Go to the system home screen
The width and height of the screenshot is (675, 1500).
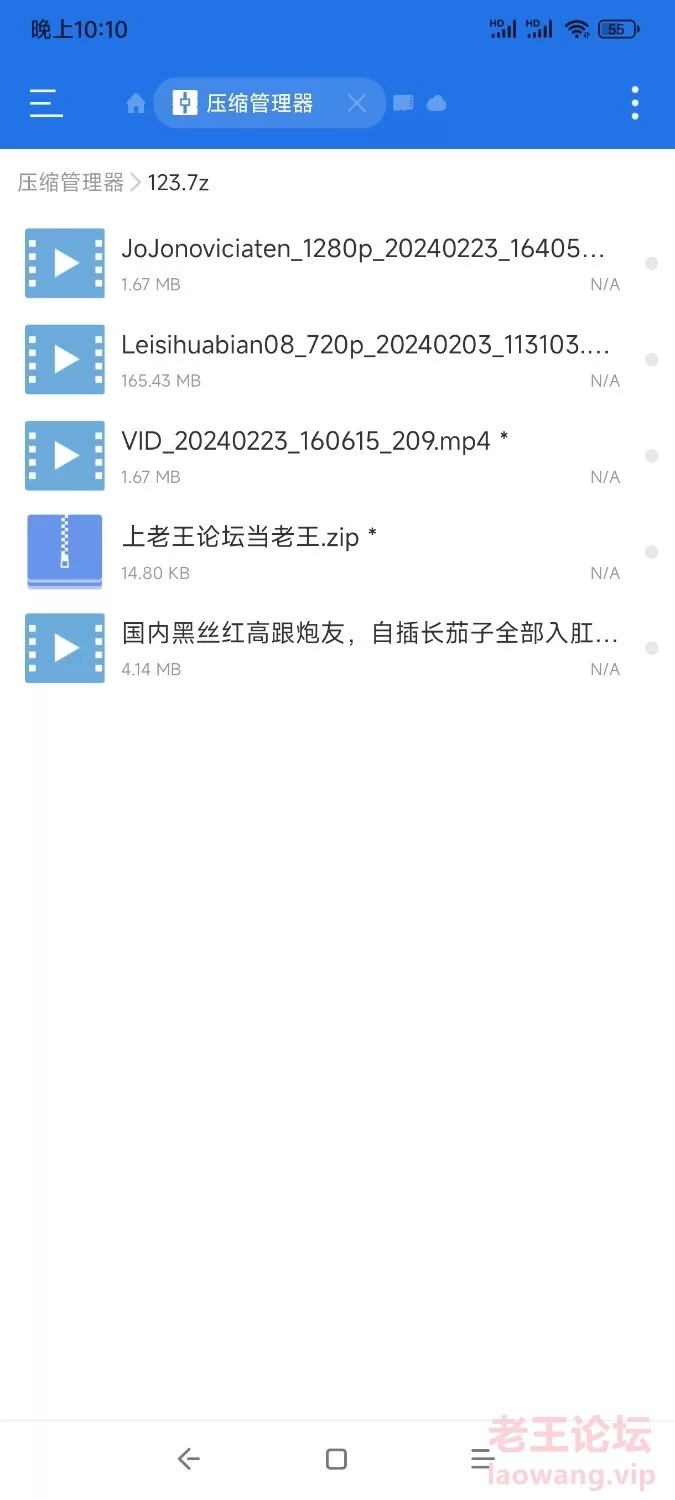[336, 1459]
